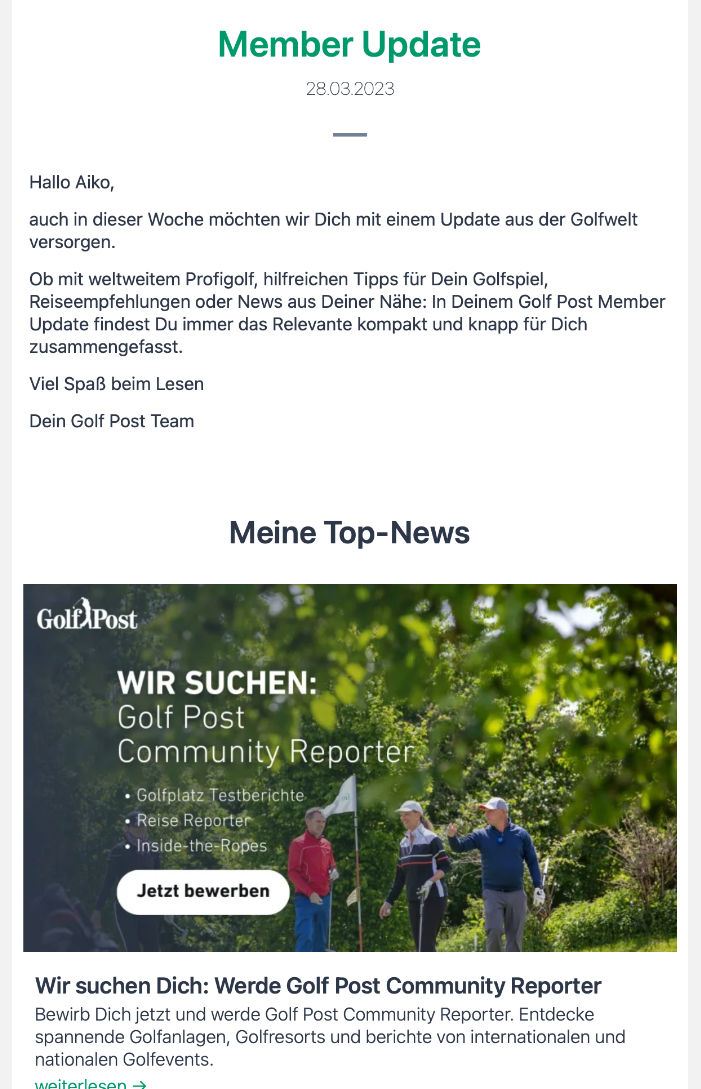The image size is (701, 1089).
Task: Open the Community Reporter banner image
Action: [350, 767]
